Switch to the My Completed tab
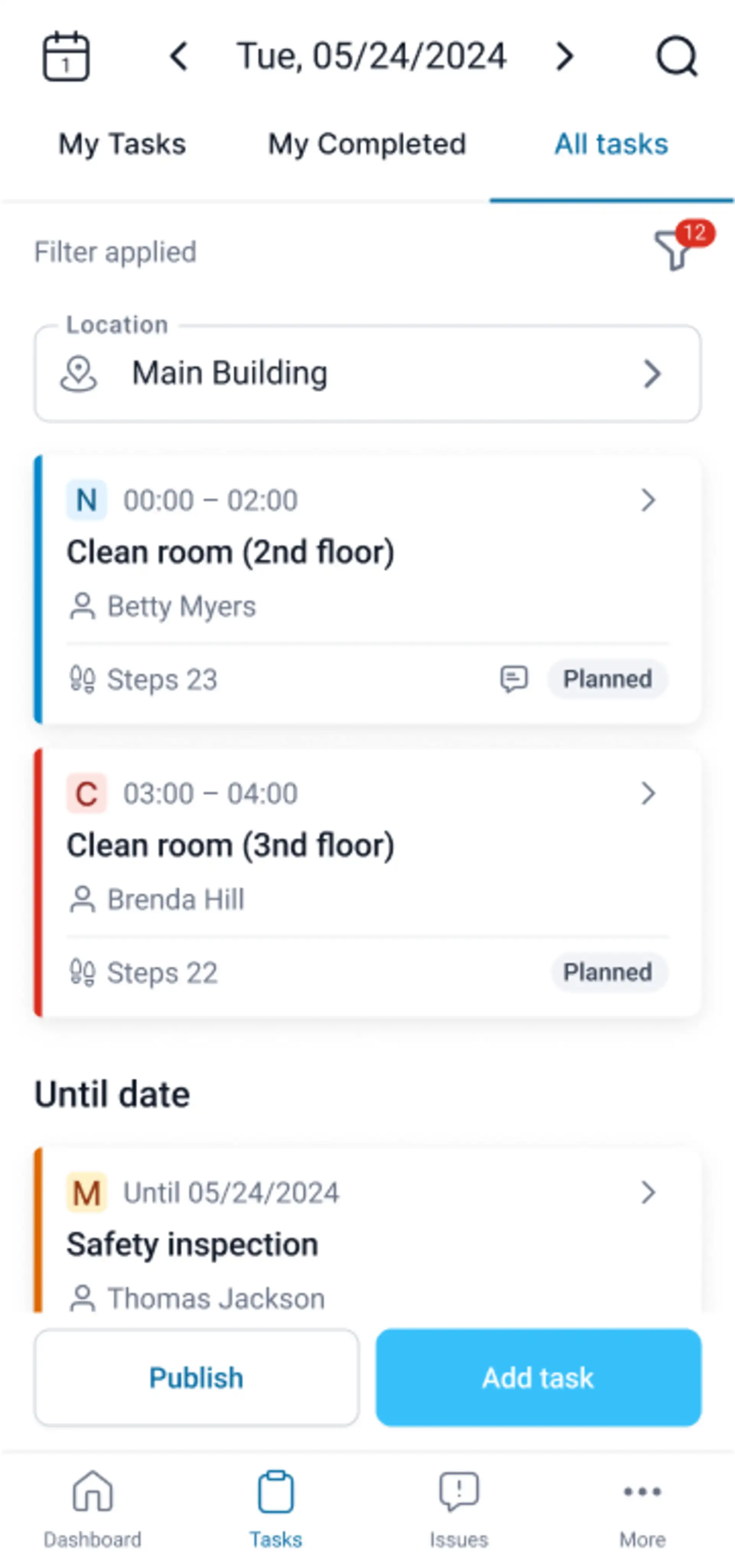Viewport: 735px width, 1568px height. 367,145
